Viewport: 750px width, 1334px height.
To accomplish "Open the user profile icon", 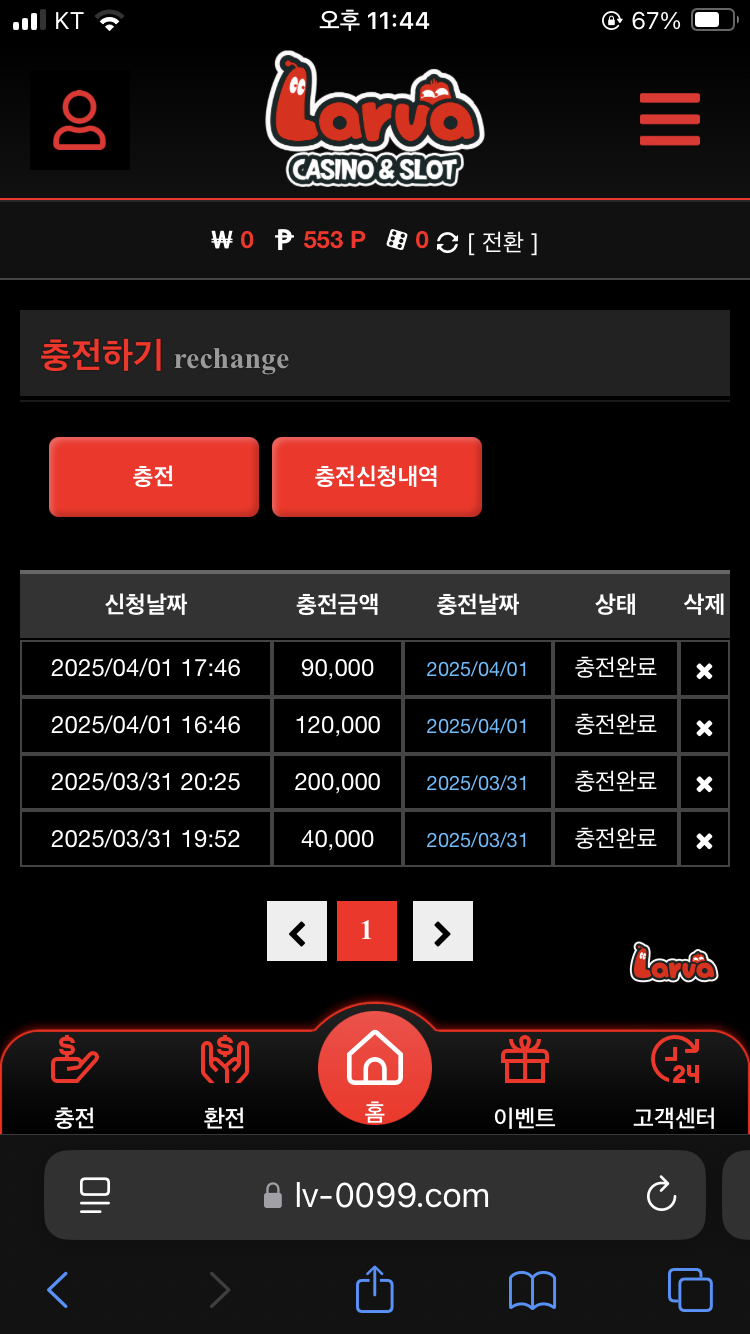I will (80, 120).
